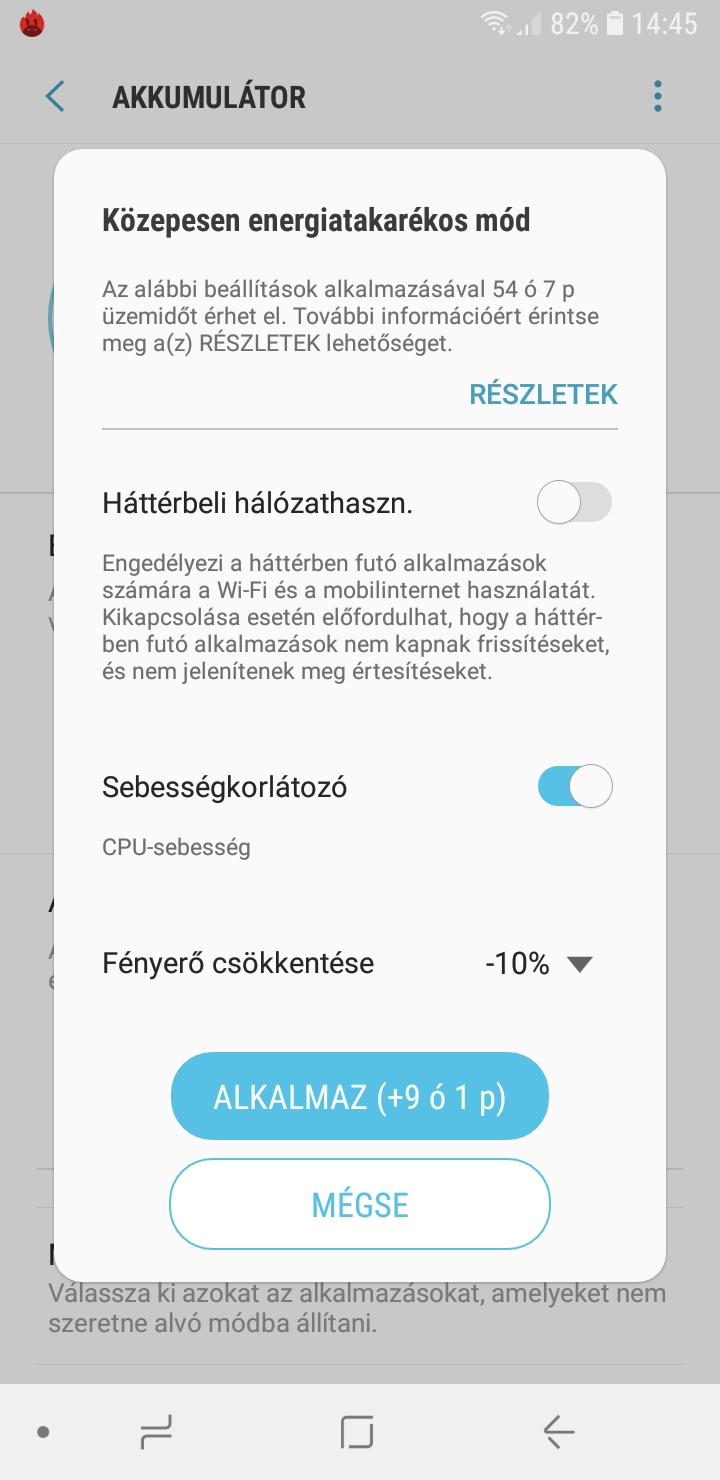The height and width of the screenshot is (1480, 720).
Task: Open the Fényerő csökkentése -10% dropdown
Action: (539, 964)
